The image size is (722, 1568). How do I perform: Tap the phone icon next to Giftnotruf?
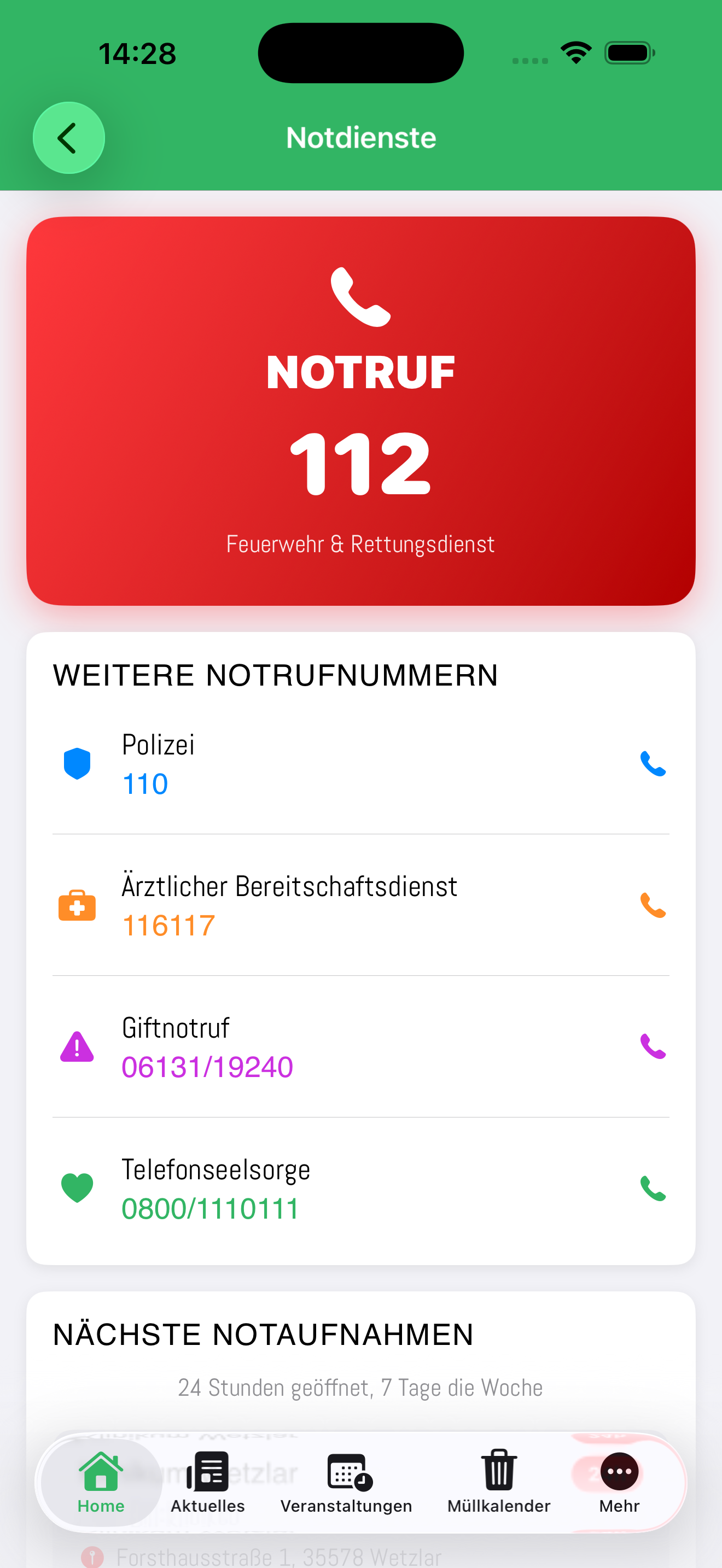click(653, 1047)
